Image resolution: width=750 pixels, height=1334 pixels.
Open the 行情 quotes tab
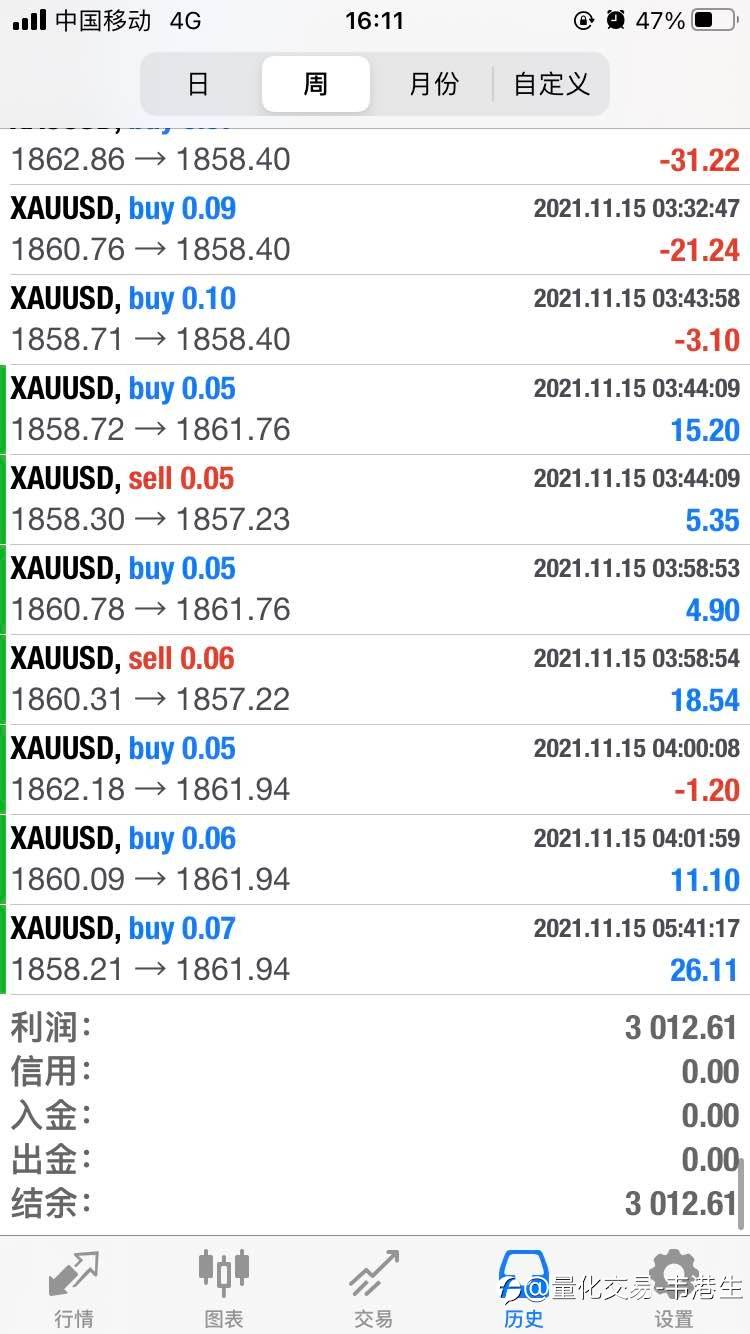click(x=74, y=1288)
